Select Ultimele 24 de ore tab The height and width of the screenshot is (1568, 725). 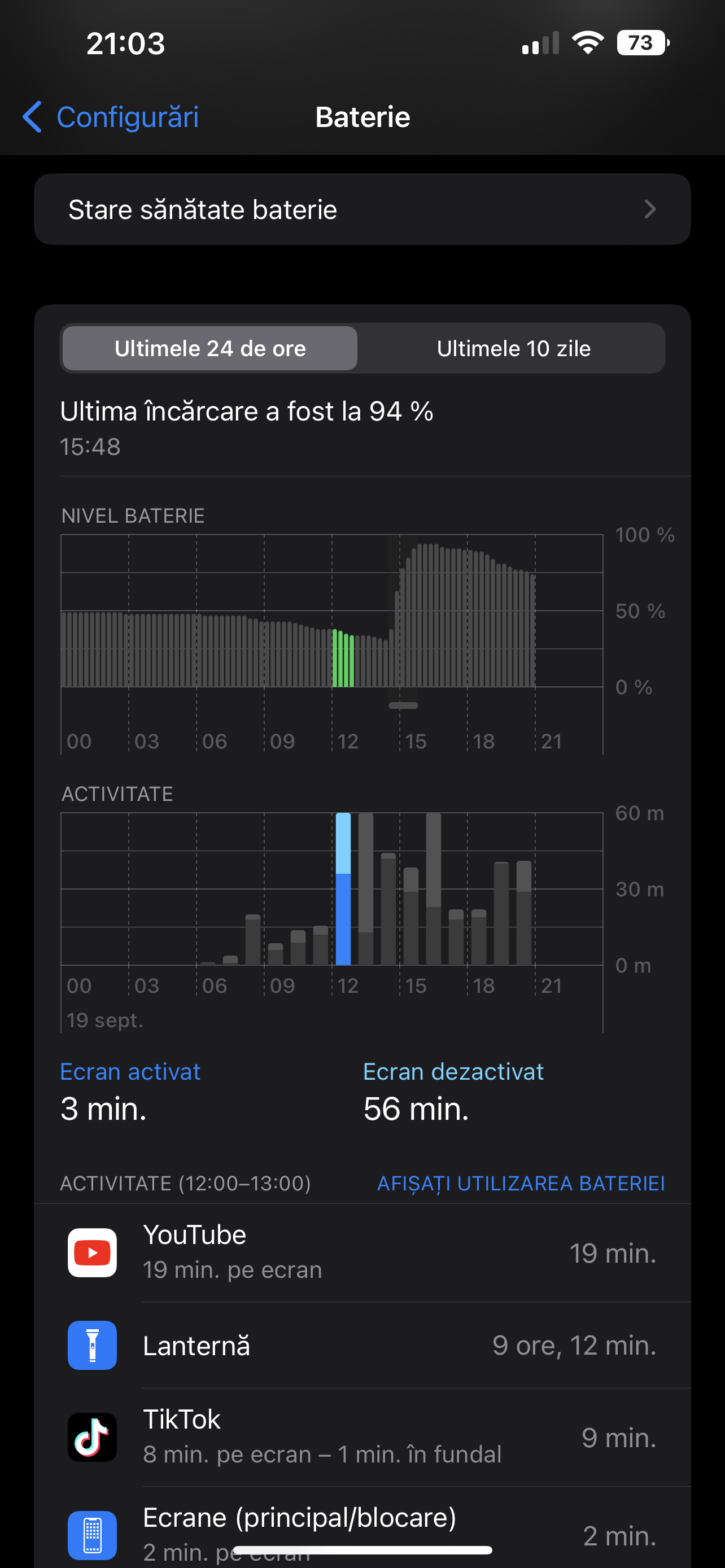(210, 348)
